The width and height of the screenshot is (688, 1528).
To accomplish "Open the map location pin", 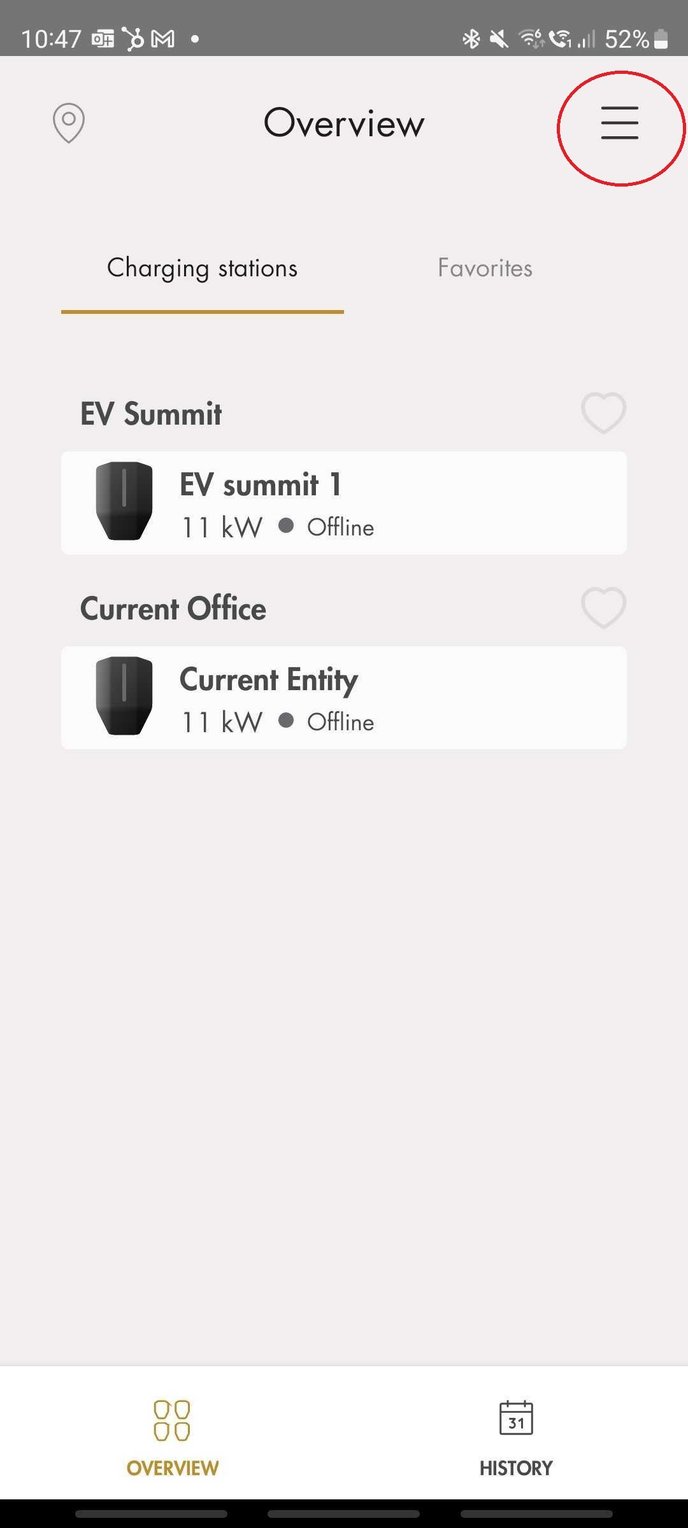I will 68,124.
